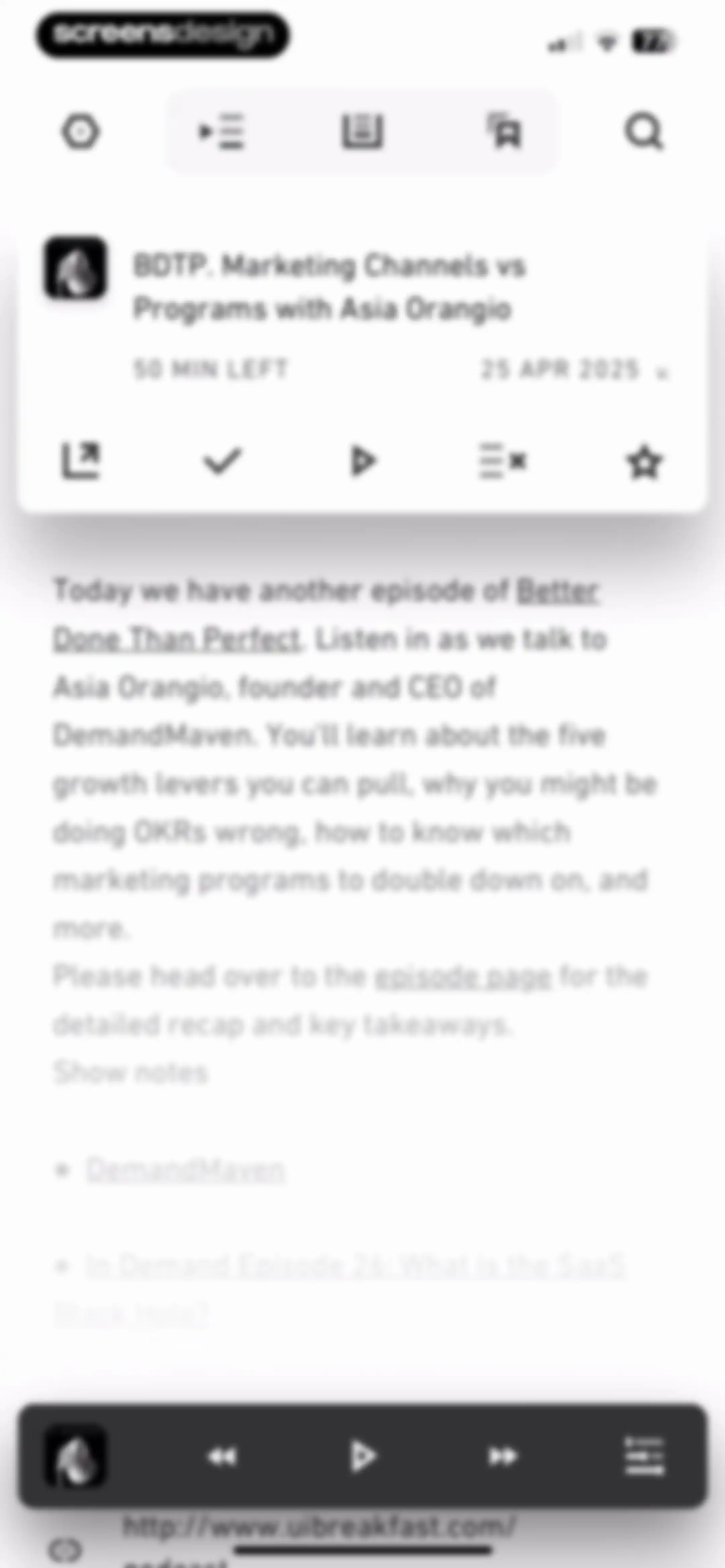725x1568 pixels.
Task: Skip forward in the mini player
Action: pos(503,1457)
